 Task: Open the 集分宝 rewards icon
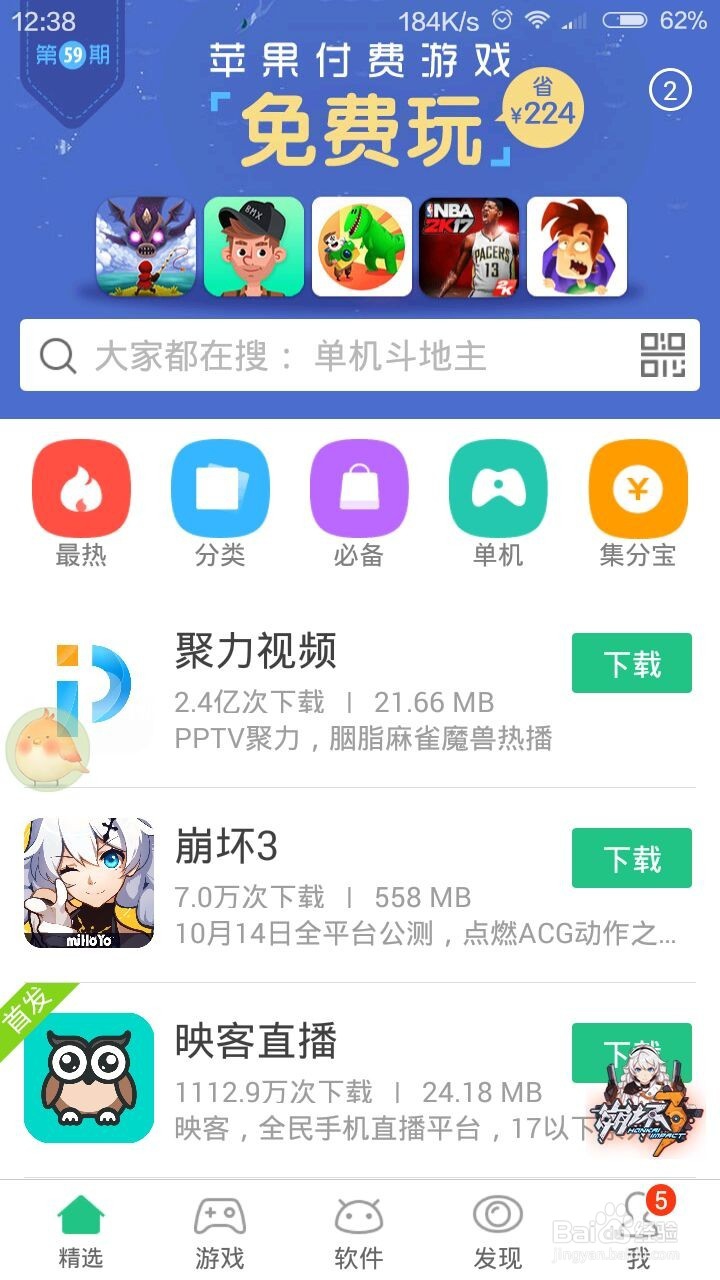pos(639,490)
